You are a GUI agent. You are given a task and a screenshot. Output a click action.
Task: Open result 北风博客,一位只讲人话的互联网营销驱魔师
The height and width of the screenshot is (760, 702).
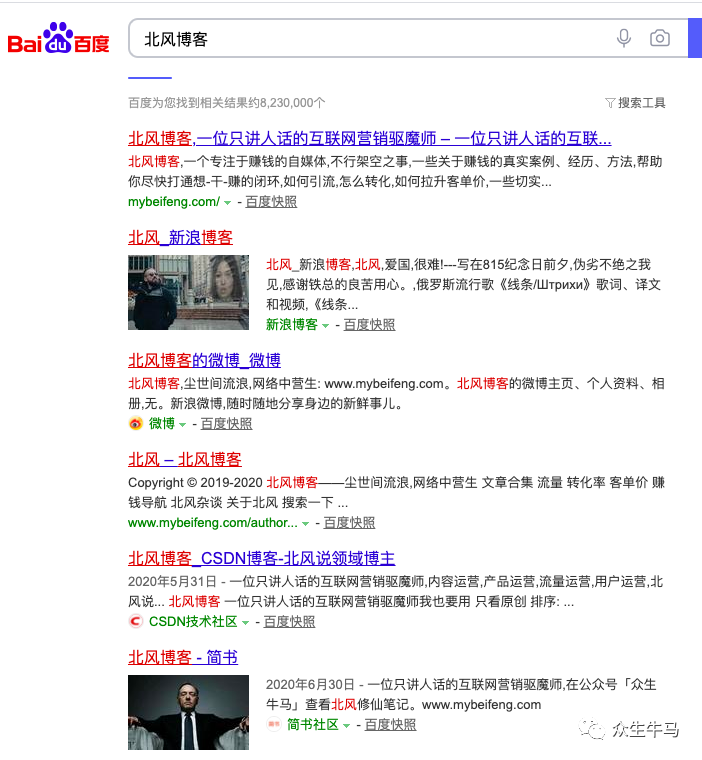[369, 139]
